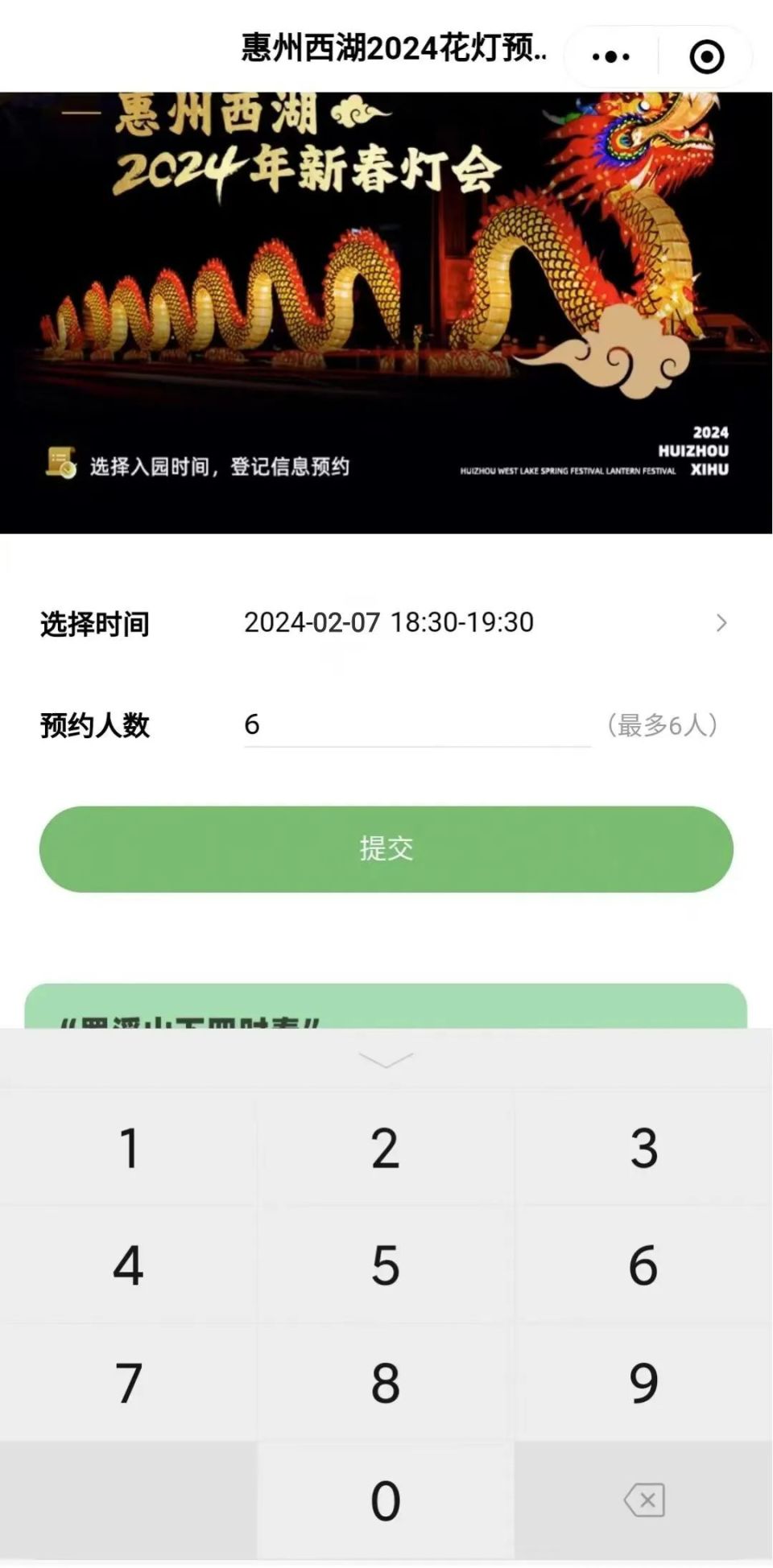The height and width of the screenshot is (1568, 773).
Task: Select the 2024-02-07 18:30-19:30 time row
Action: click(391, 621)
